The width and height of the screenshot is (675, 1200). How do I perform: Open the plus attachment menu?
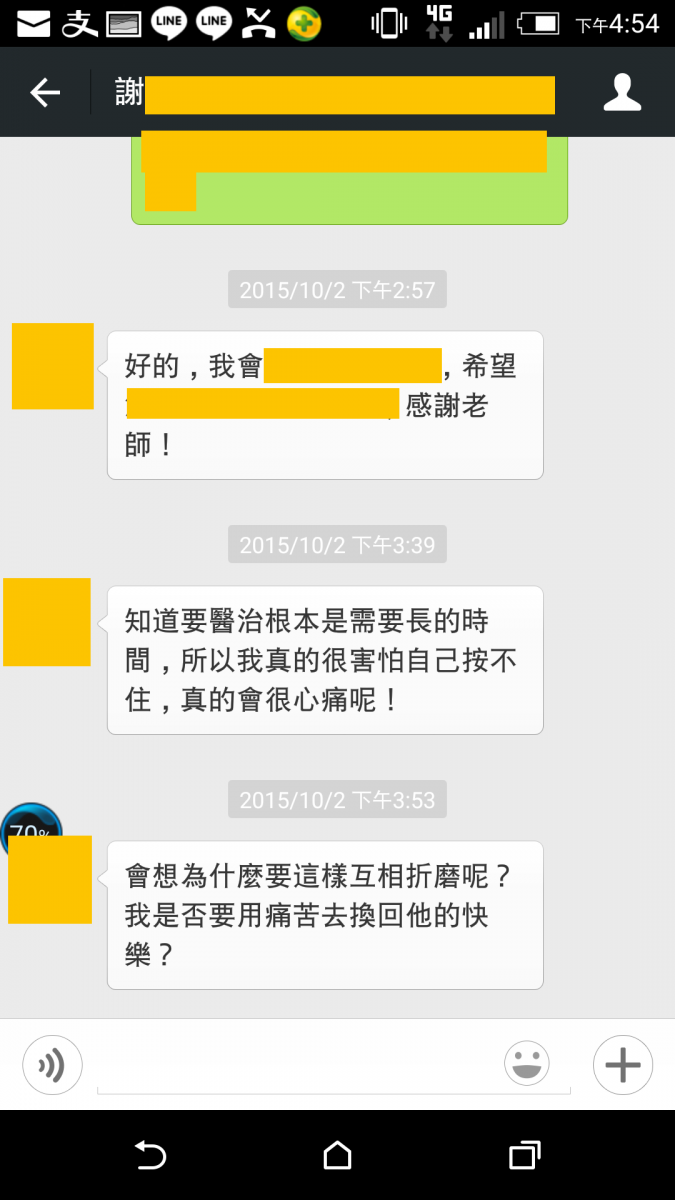622,1064
